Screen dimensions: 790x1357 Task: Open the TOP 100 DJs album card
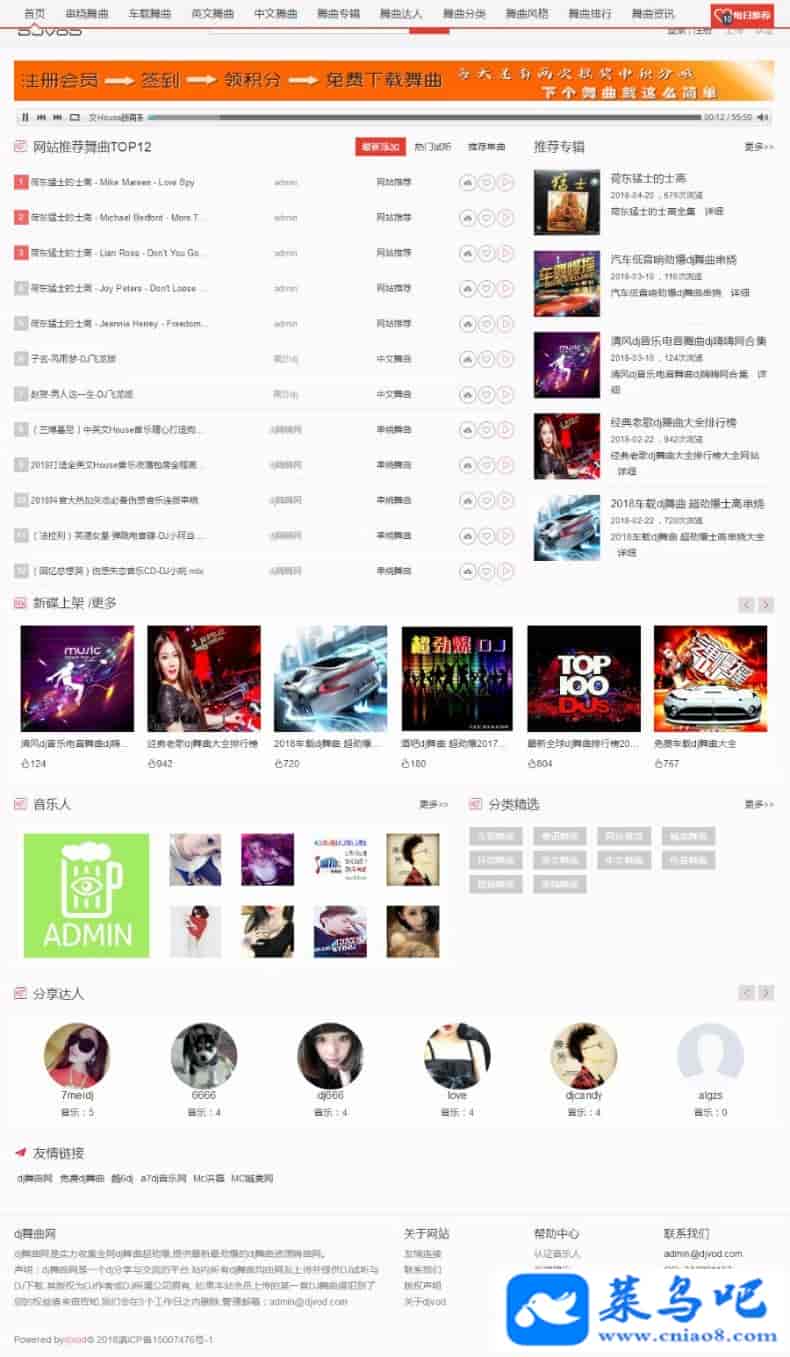tap(584, 679)
